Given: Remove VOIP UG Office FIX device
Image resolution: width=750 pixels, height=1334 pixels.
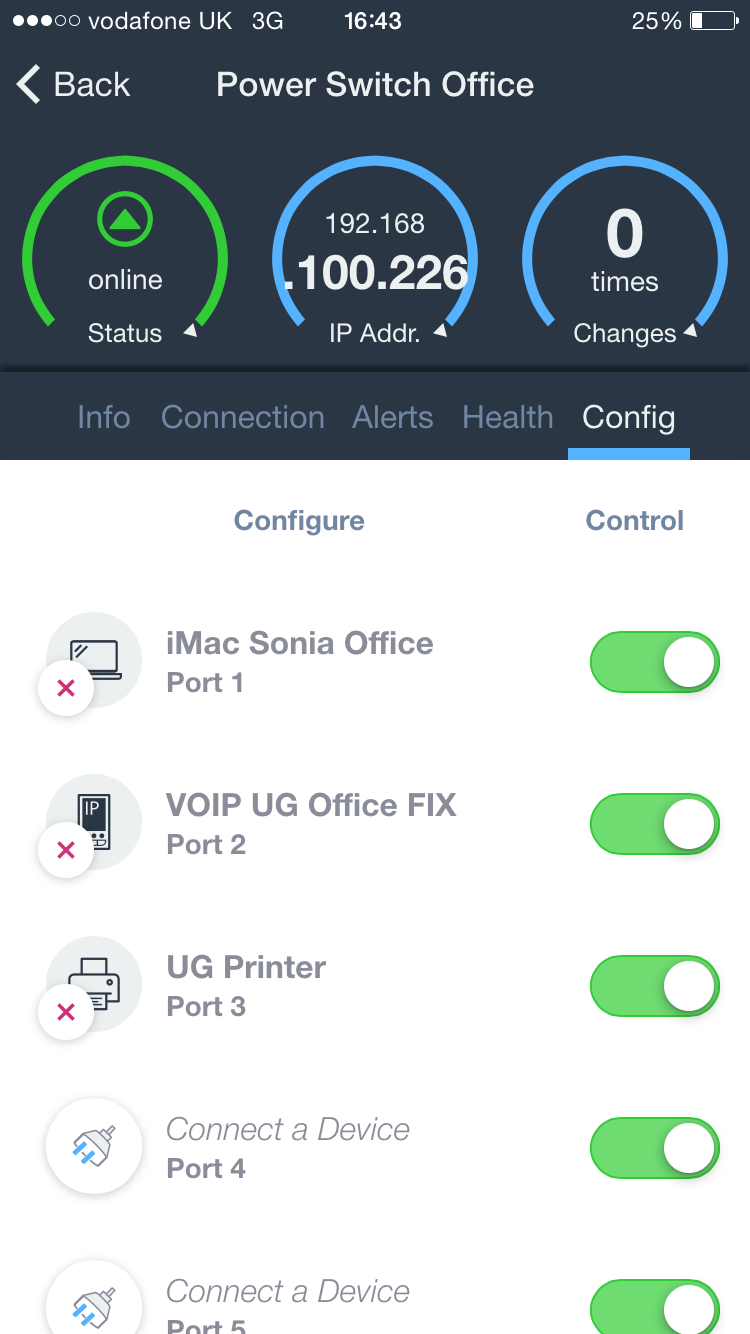Looking at the screenshot, I should [x=66, y=850].
